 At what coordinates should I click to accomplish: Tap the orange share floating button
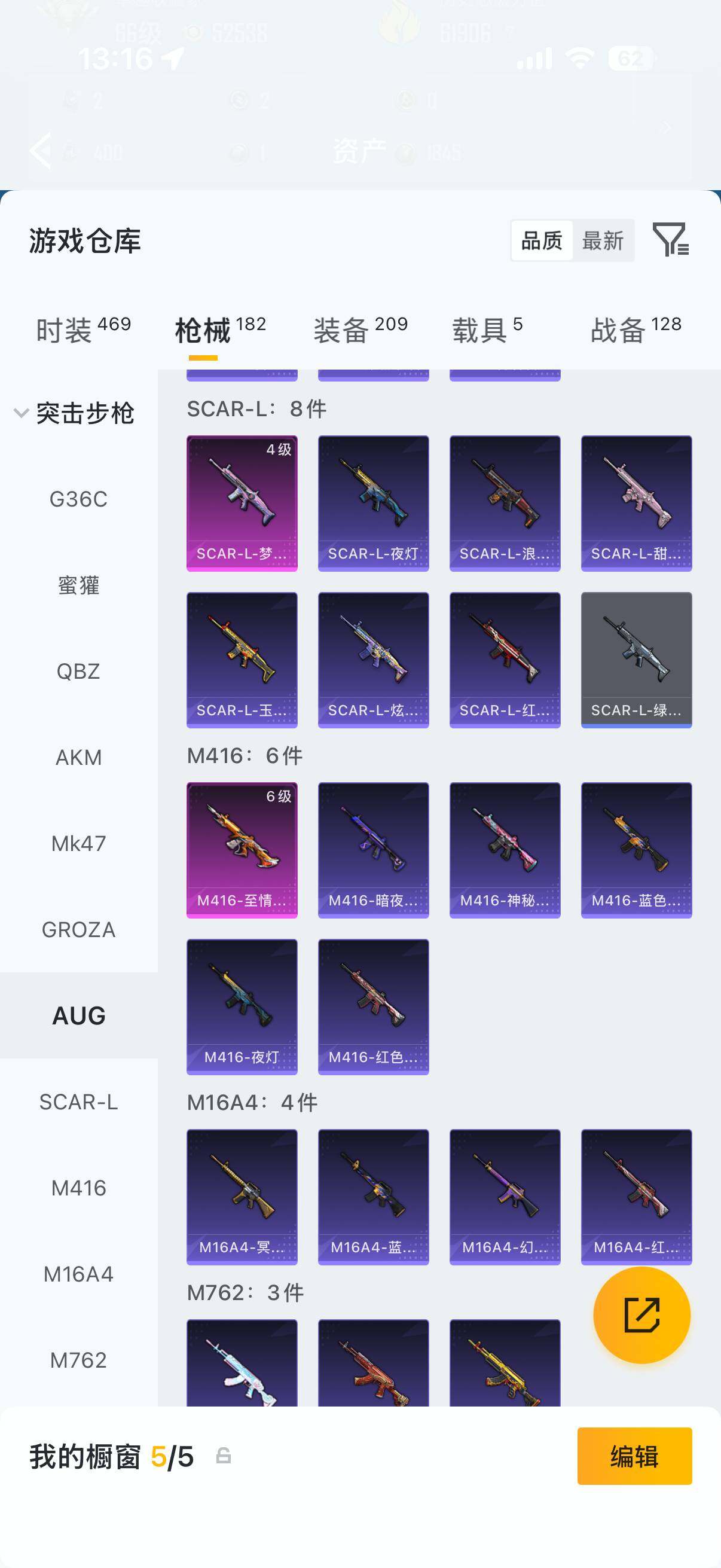click(641, 1315)
